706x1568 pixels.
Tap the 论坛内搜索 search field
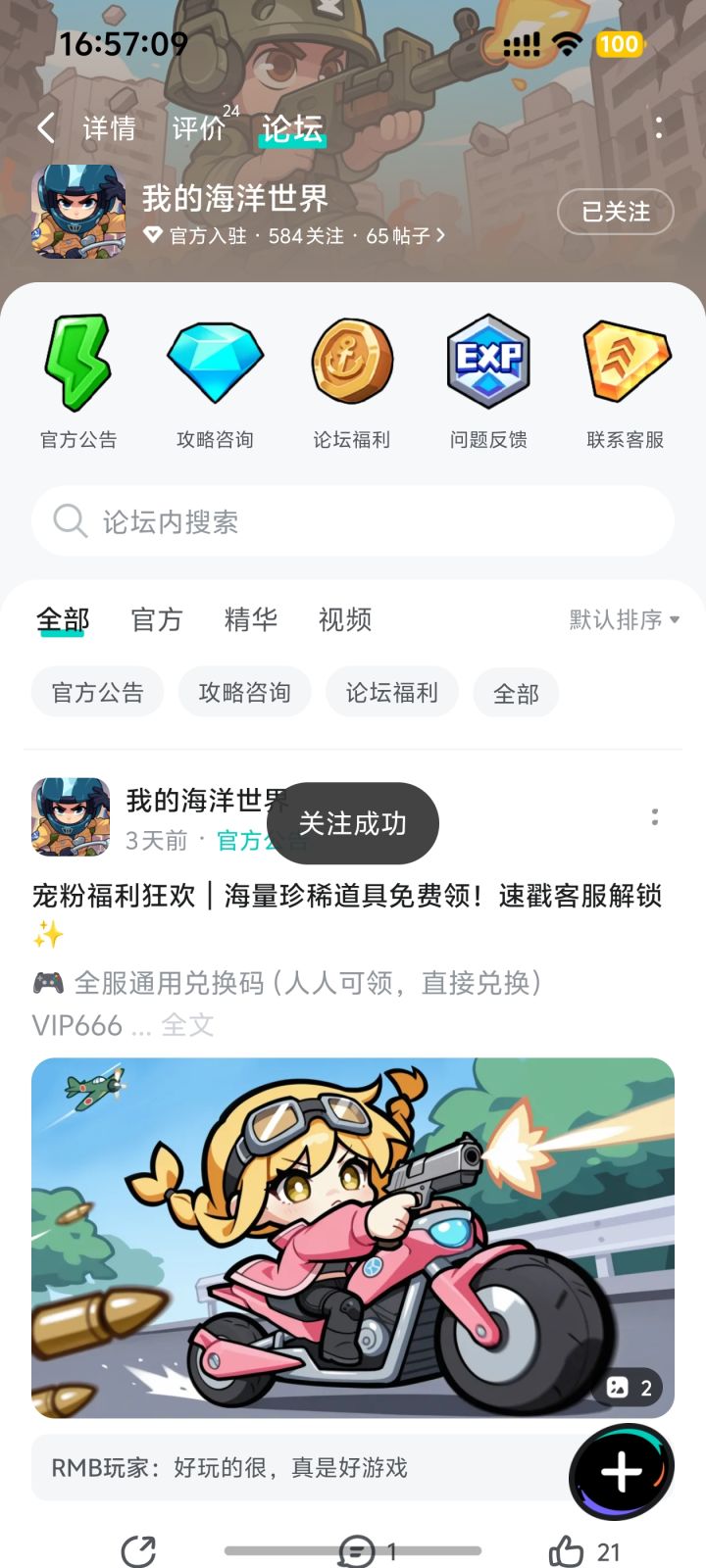pyautogui.click(x=353, y=520)
